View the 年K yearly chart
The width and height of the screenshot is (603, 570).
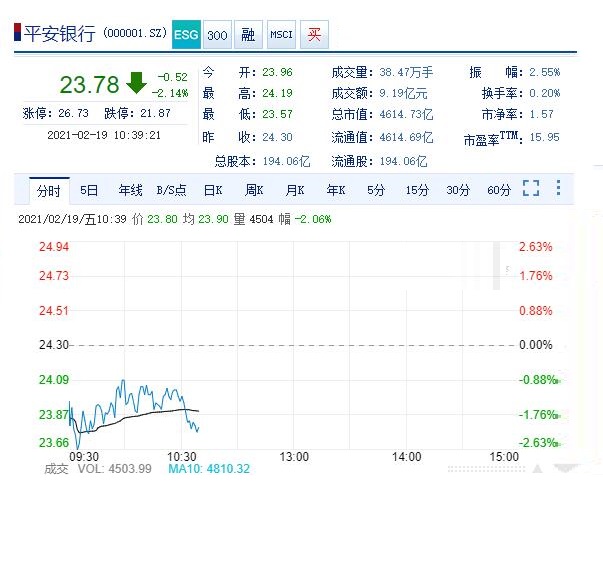(x=335, y=190)
